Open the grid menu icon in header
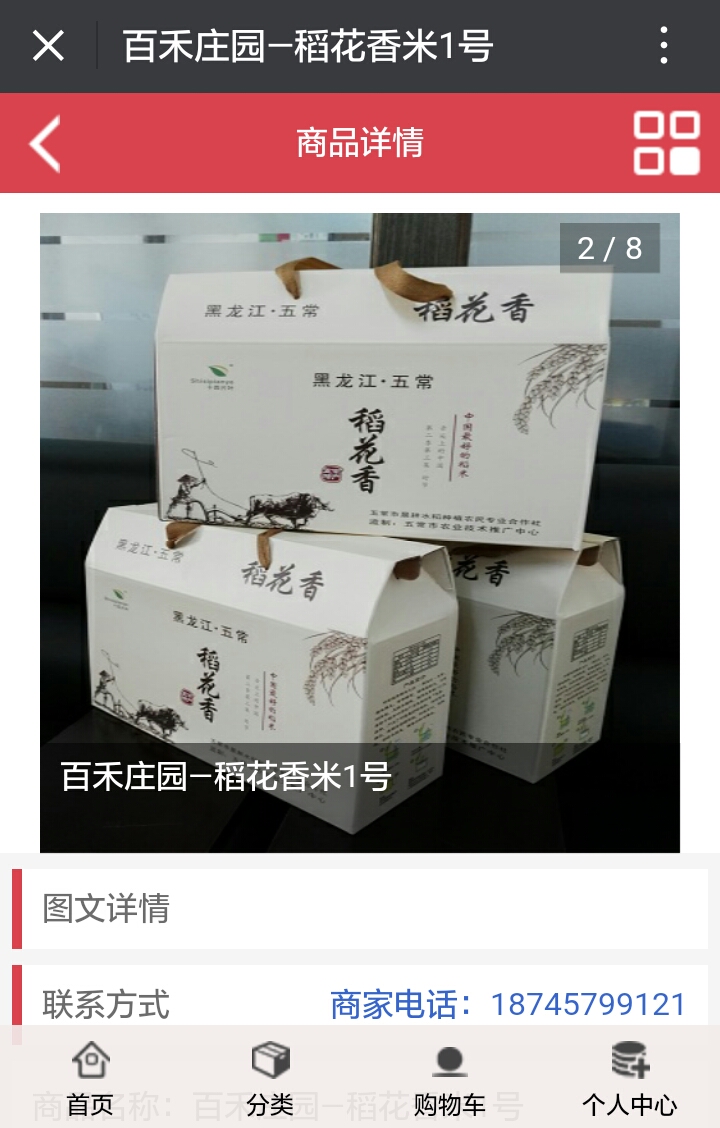This screenshot has width=720, height=1128. [x=666, y=143]
